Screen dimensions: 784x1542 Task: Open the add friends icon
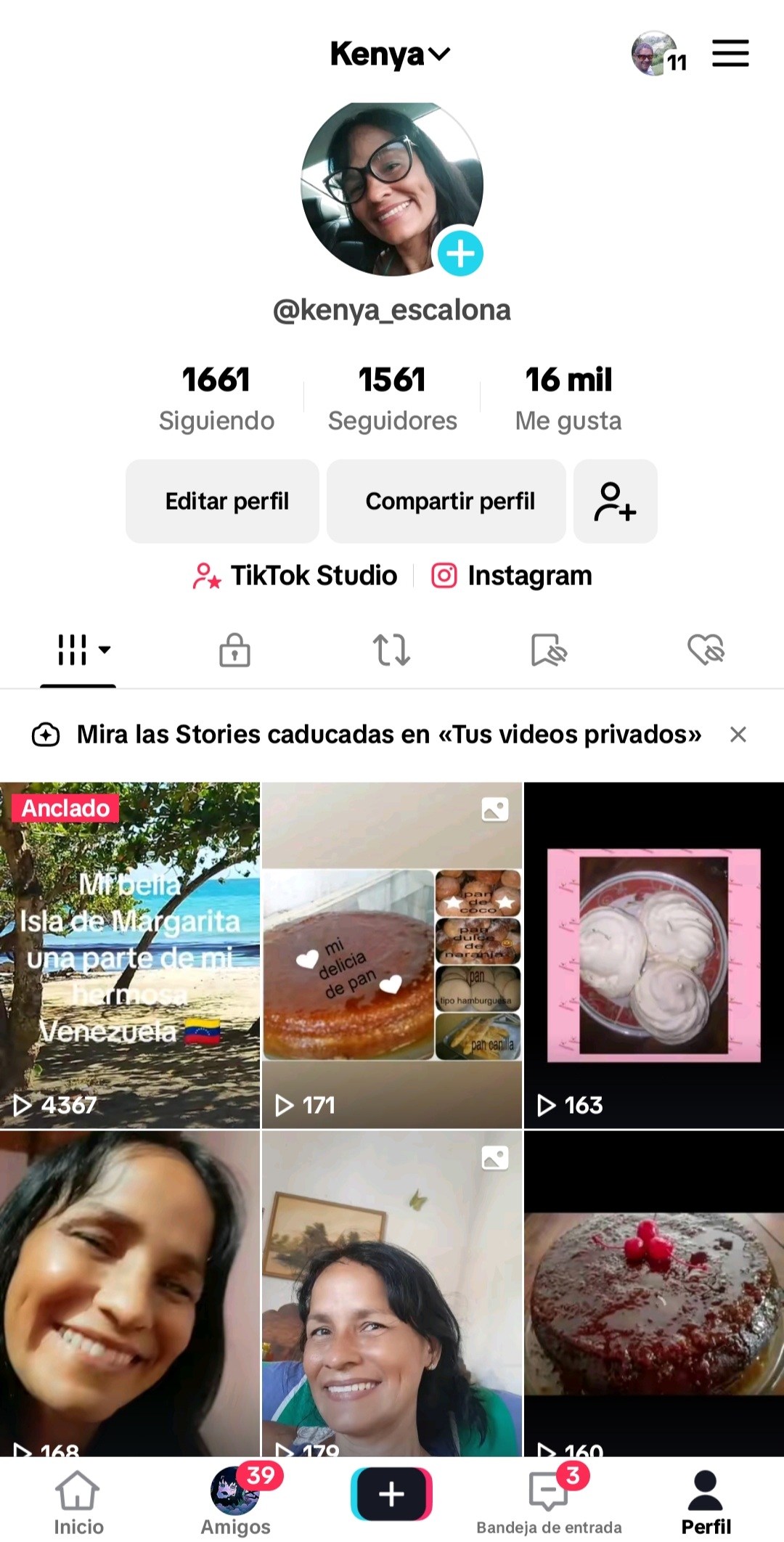(615, 501)
